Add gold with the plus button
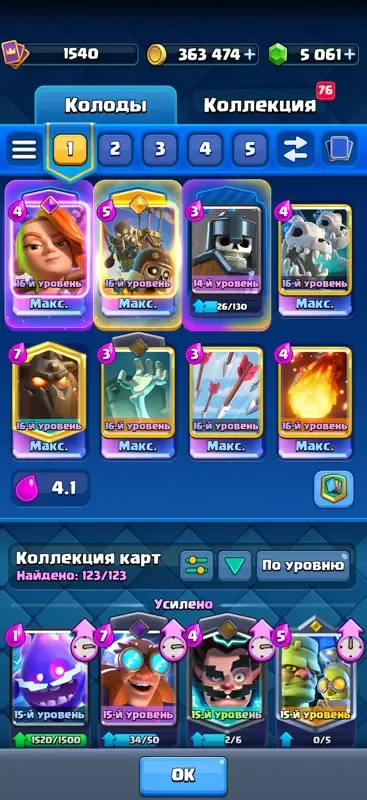 250,55
